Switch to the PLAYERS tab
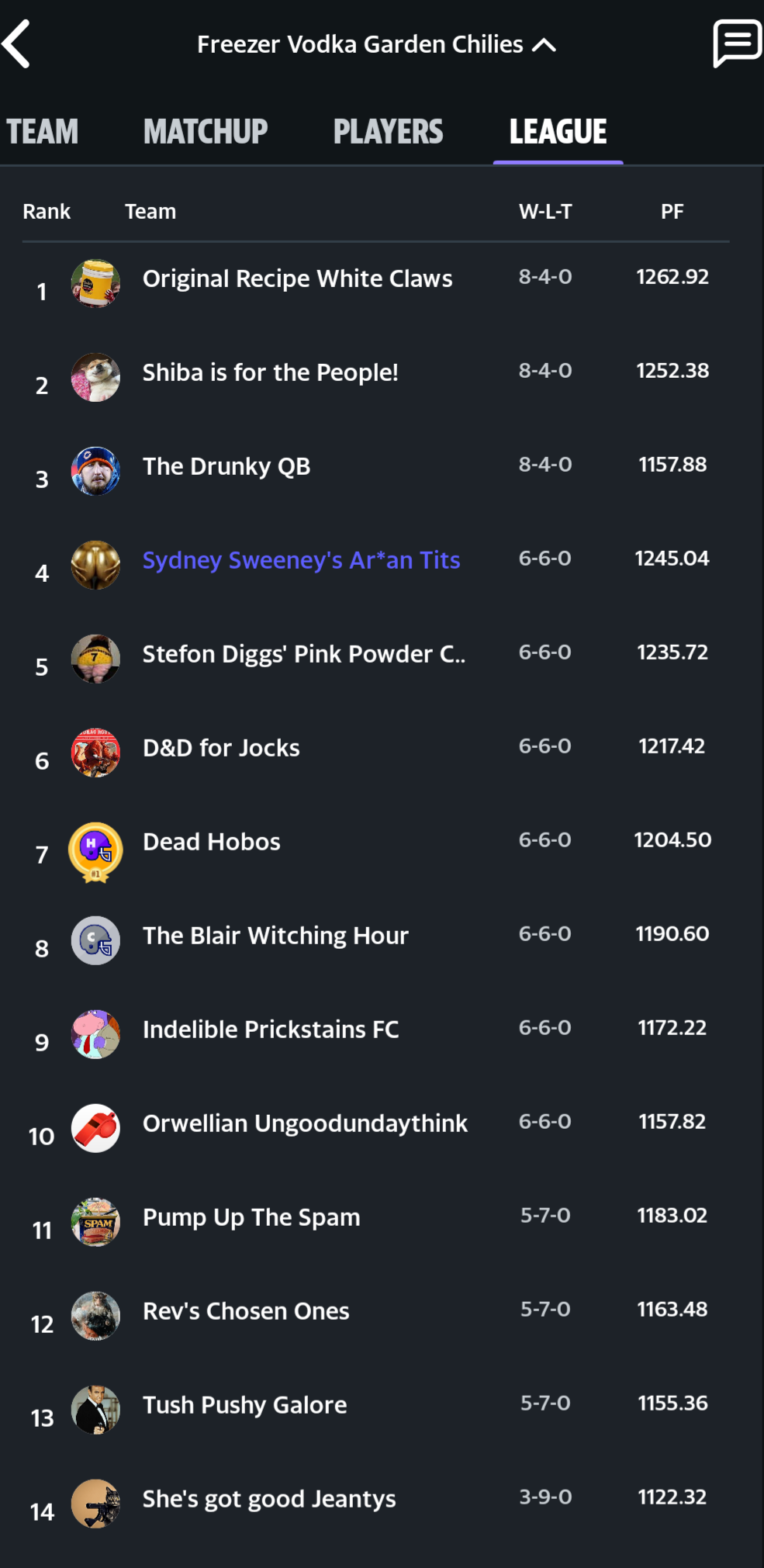Viewport: 764px width, 1568px height. coord(388,131)
